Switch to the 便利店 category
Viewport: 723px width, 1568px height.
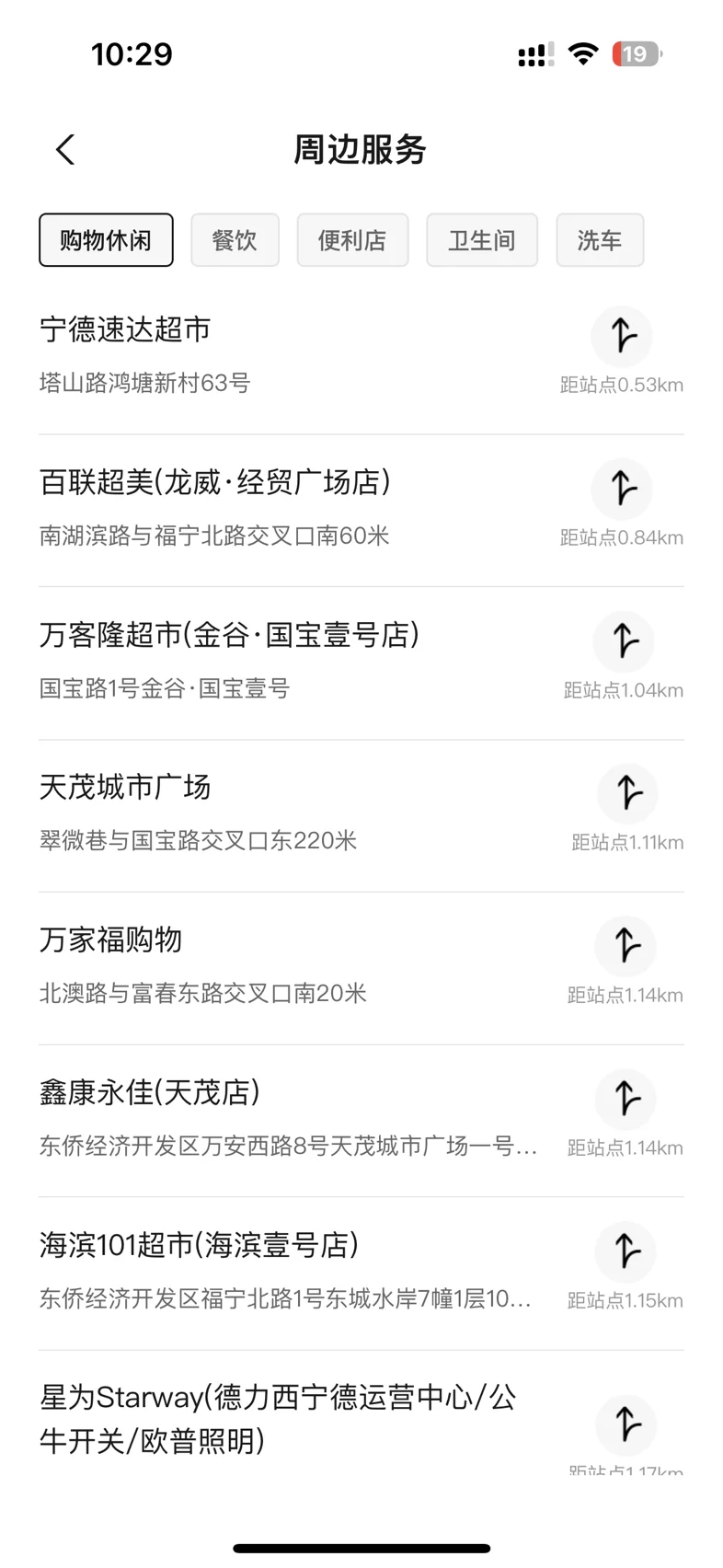tap(352, 240)
